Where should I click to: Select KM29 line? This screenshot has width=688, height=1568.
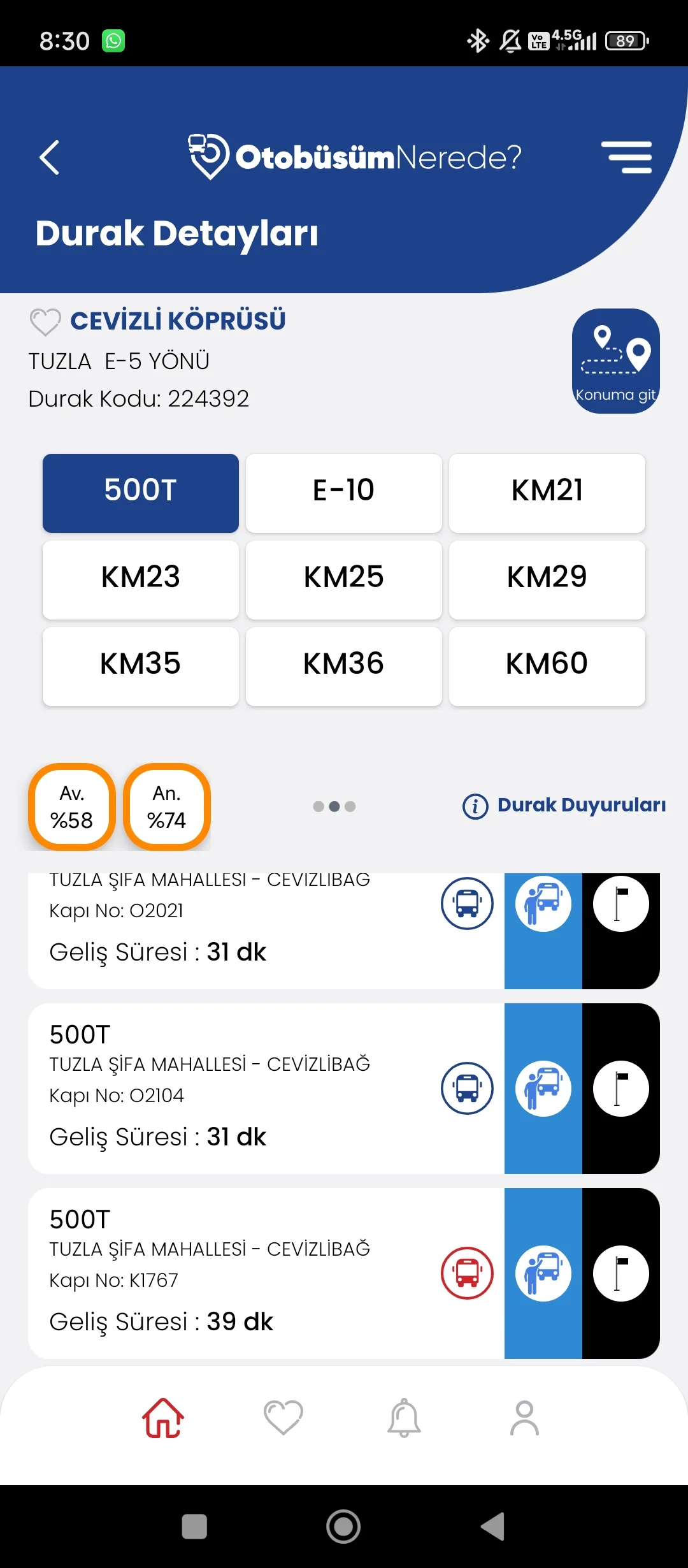click(547, 579)
